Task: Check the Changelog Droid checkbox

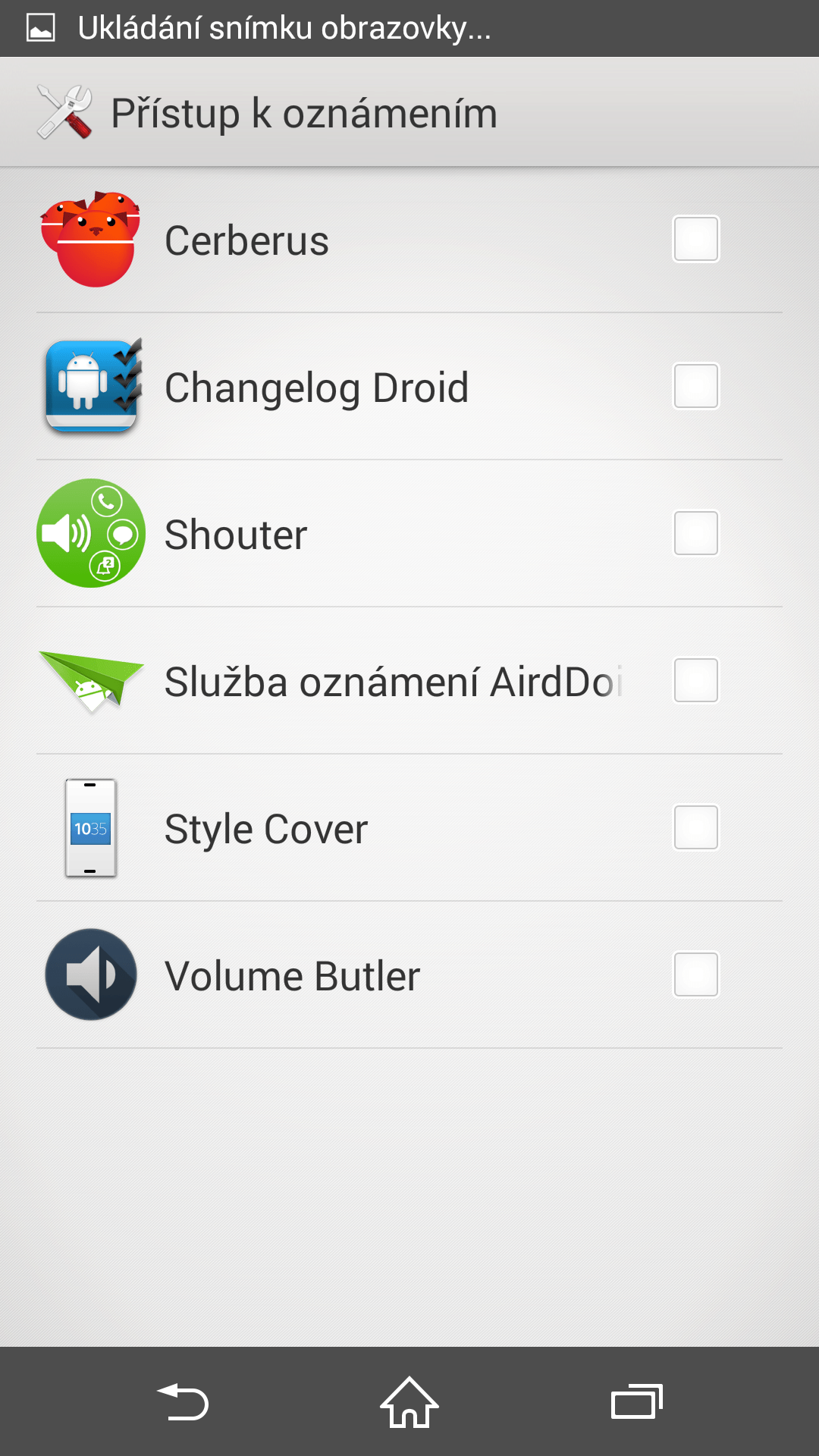Action: (x=695, y=386)
